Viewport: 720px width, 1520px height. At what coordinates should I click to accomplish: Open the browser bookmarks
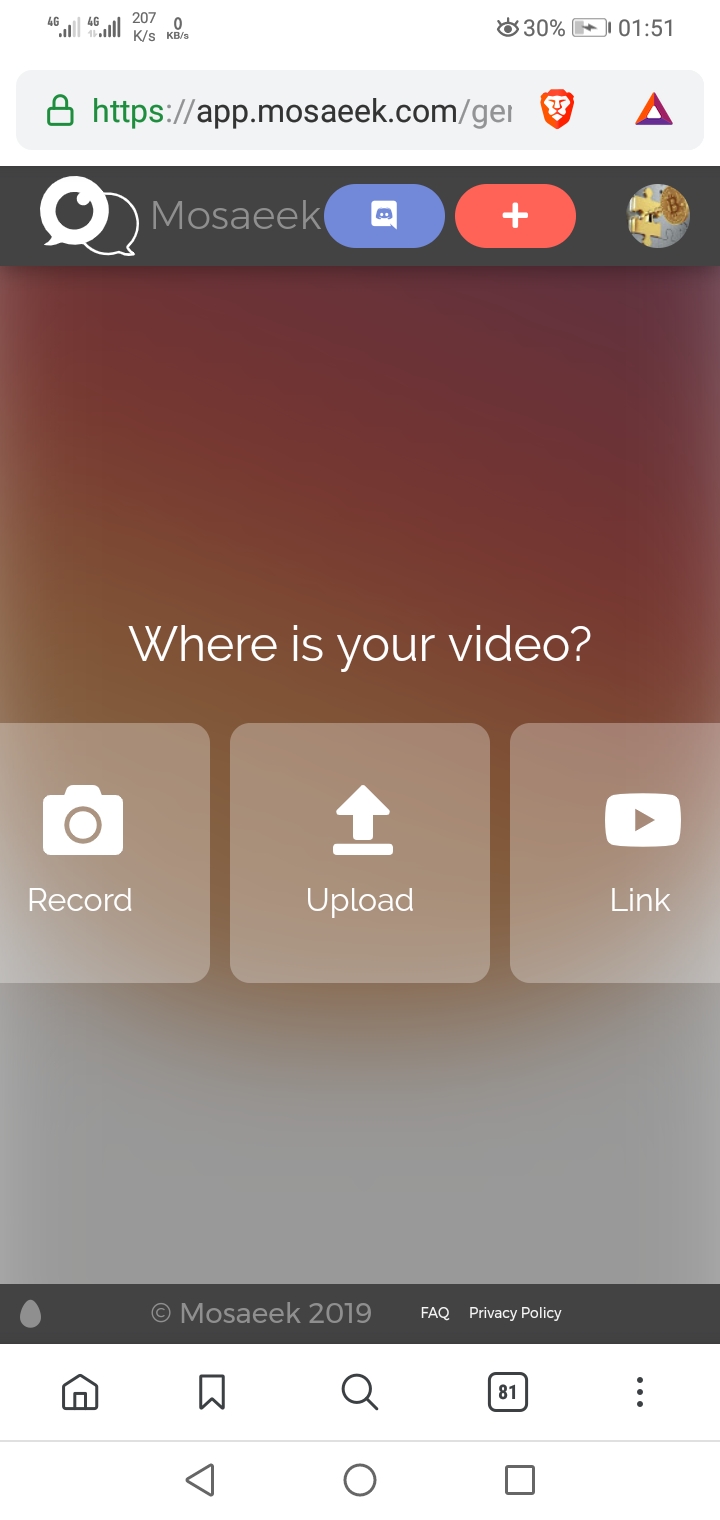click(x=212, y=1391)
